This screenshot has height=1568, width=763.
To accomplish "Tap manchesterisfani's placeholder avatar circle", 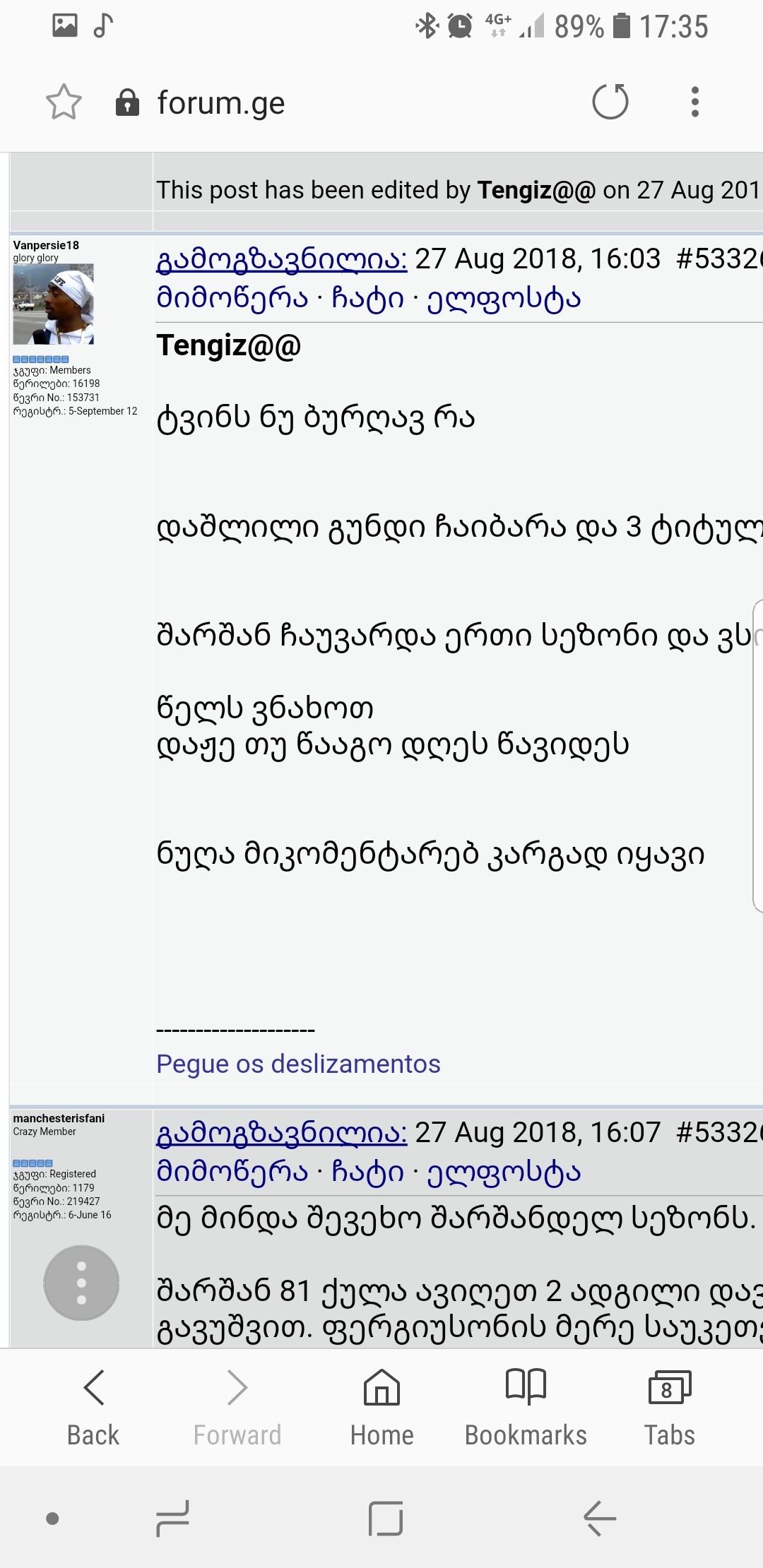I will tap(80, 1282).
